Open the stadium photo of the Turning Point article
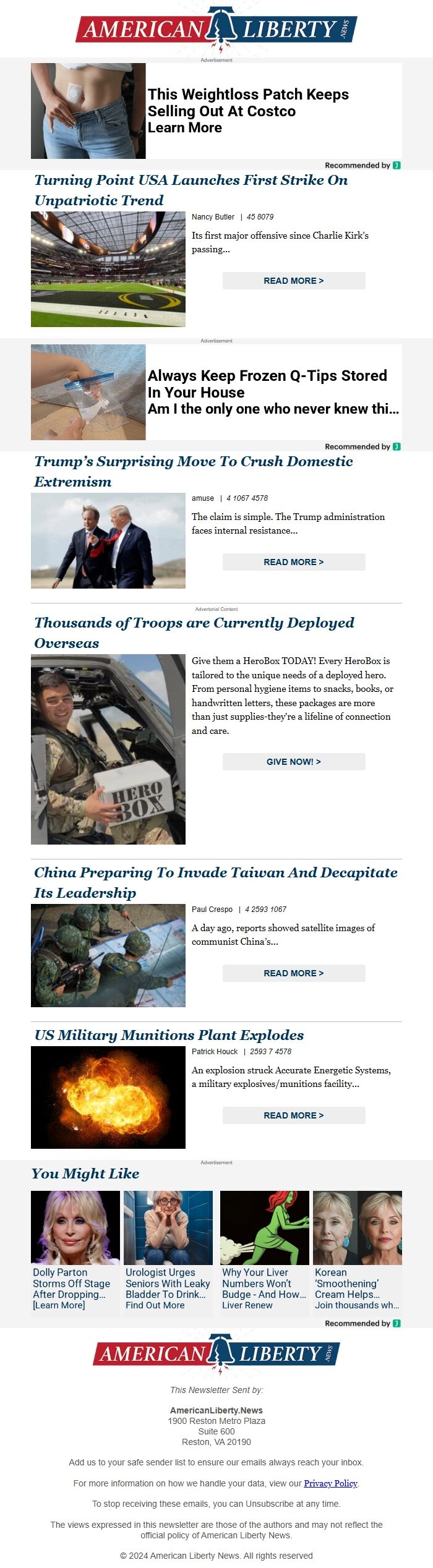Image resolution: width=433 pixels, height=1568 pixels. click(108, 269)
